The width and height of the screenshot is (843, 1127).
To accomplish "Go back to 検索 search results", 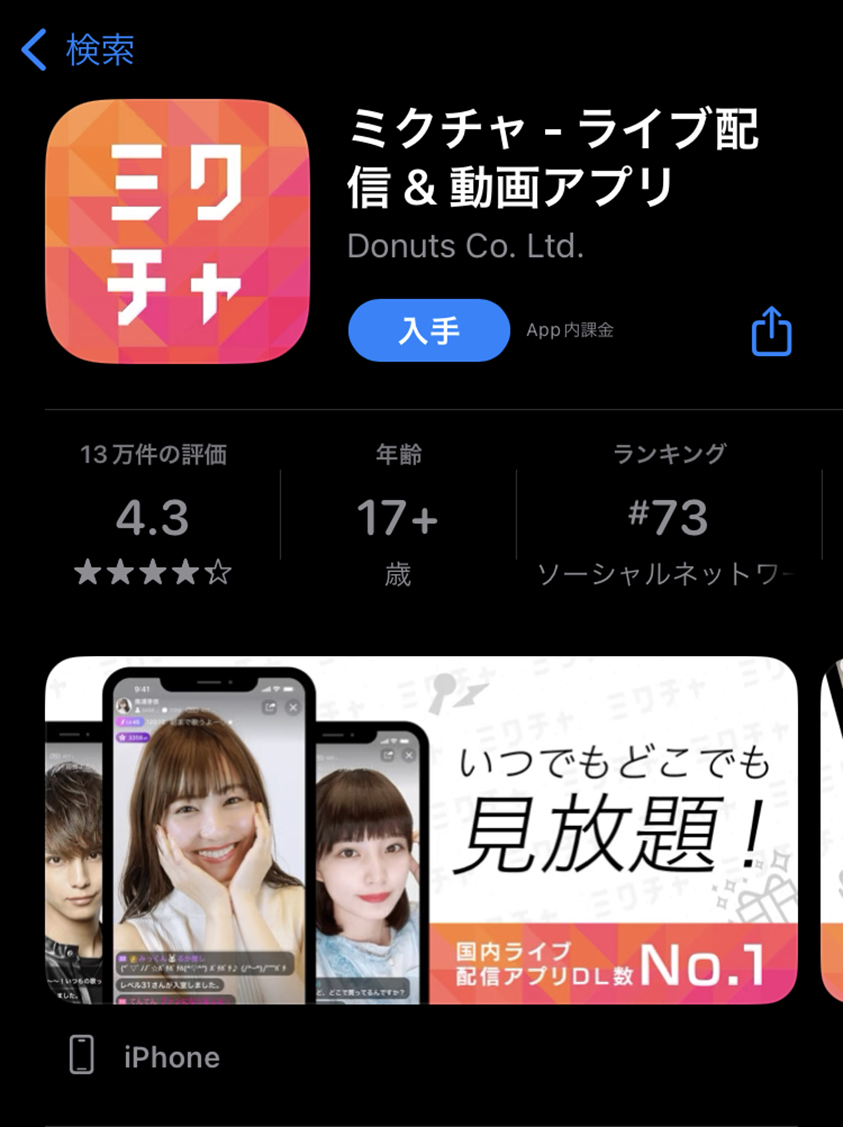I will 78,50.
